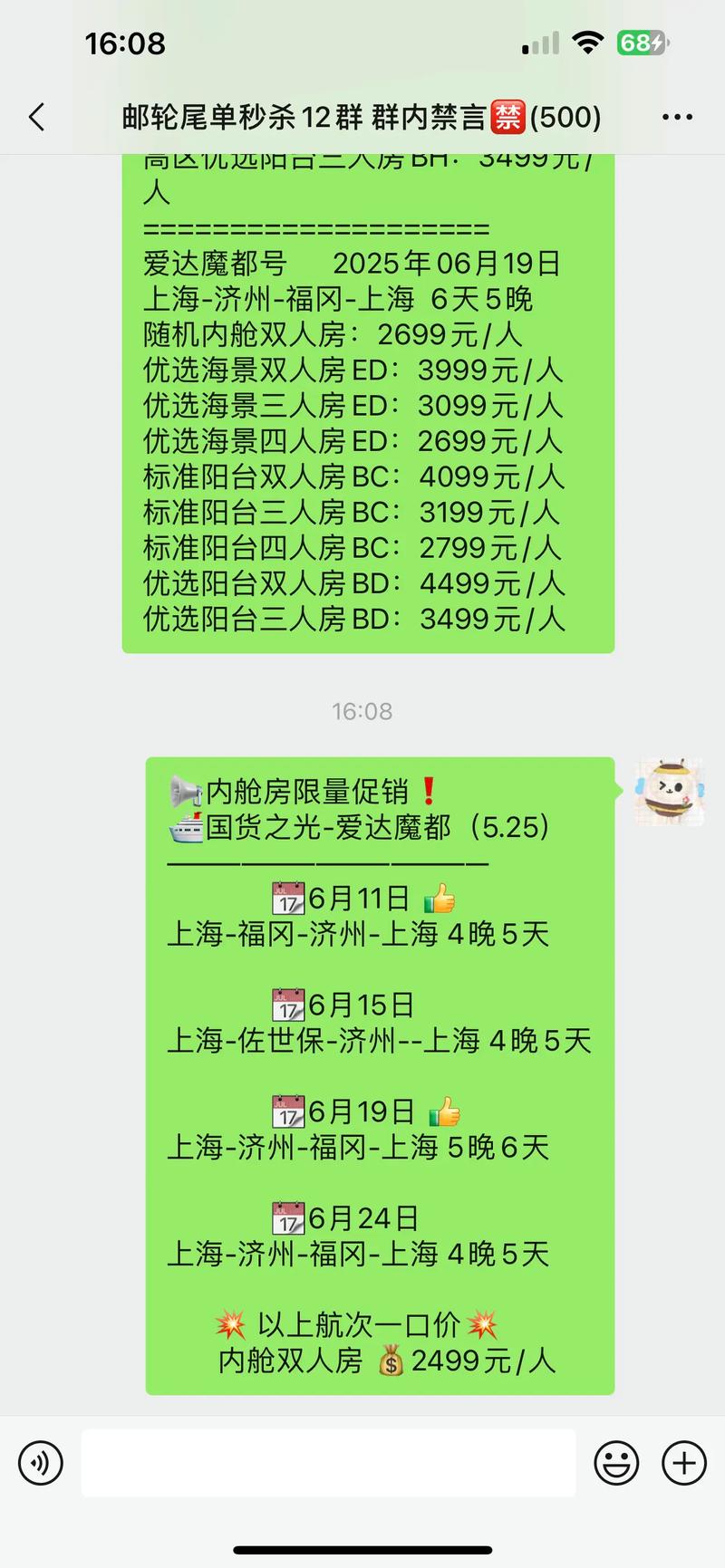
Task: Tap the message text field
Action: [328, 1463]
